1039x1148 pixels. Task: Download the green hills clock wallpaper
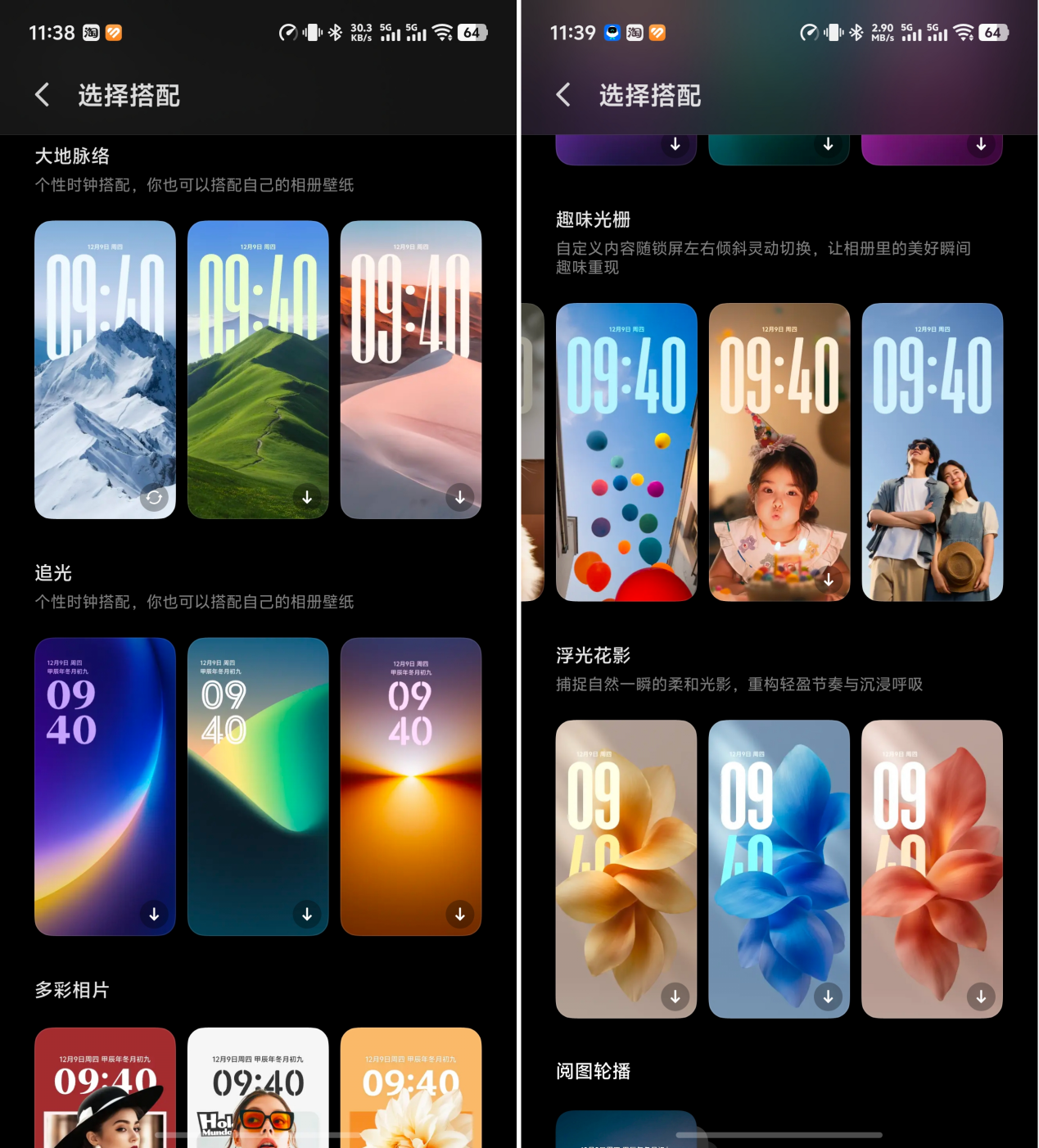tap(307, 497)
